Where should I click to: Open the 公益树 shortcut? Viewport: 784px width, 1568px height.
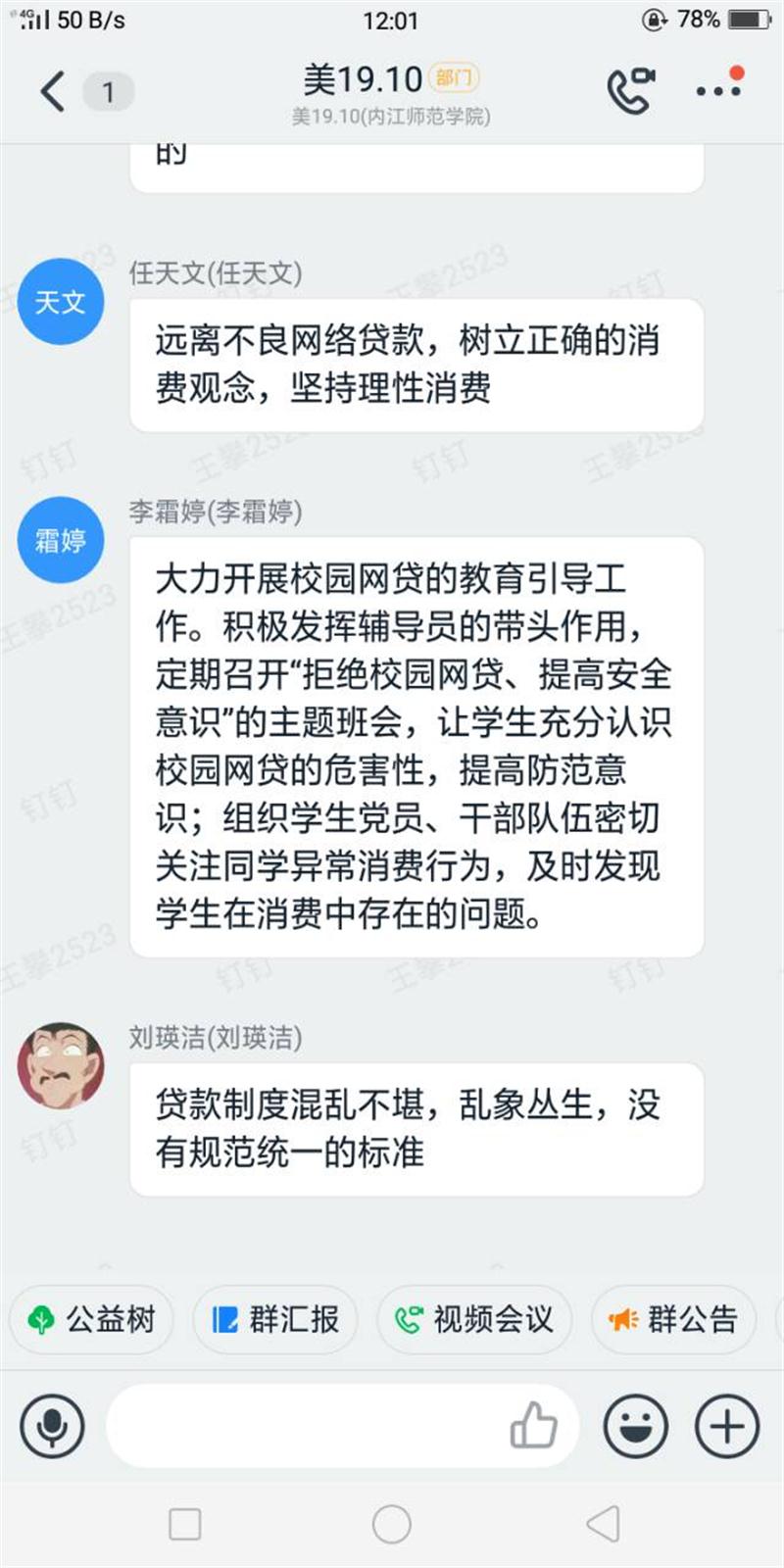(91, 1319)
